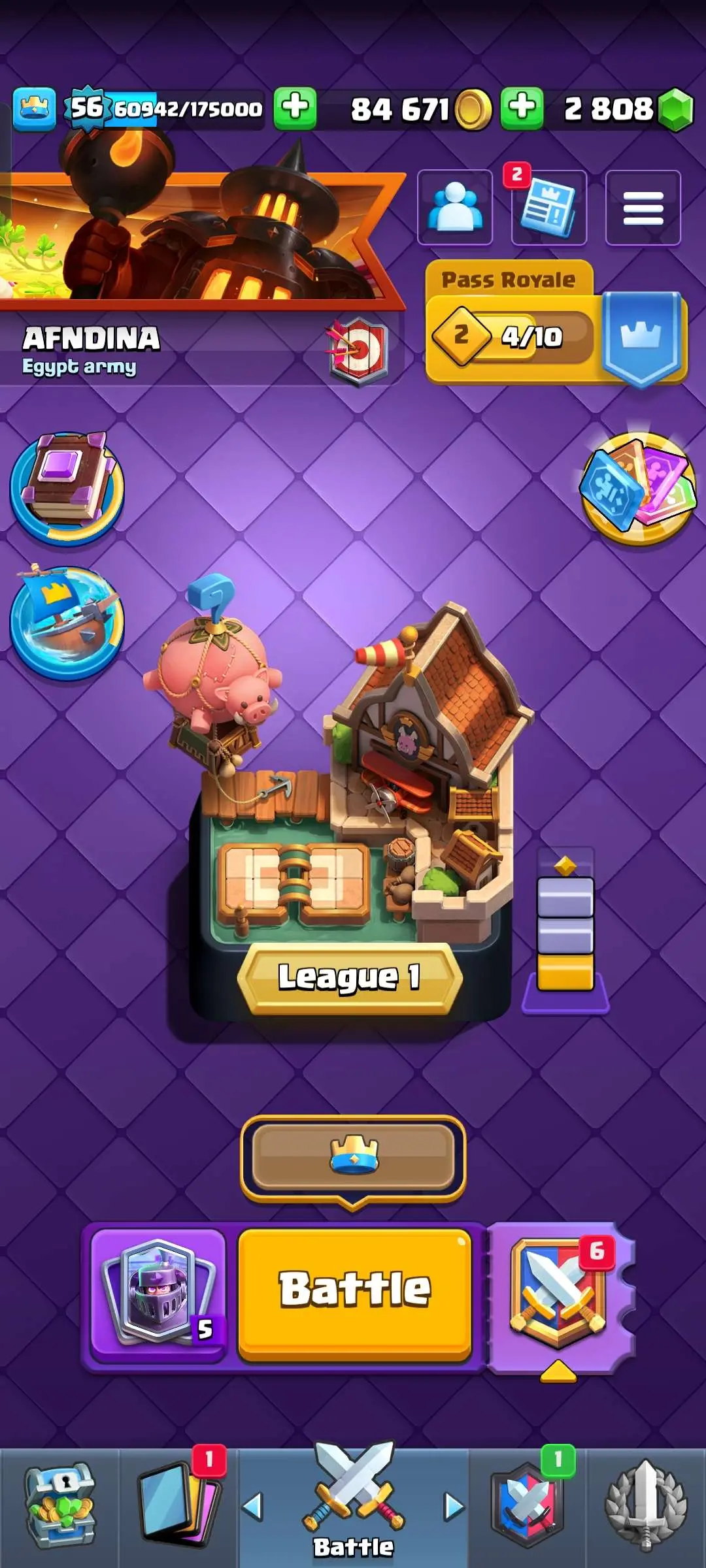Image resolution: width=706 pixels, height=1568 pixels.
Task: Open the player crown level icon
Action: [34, 108]
